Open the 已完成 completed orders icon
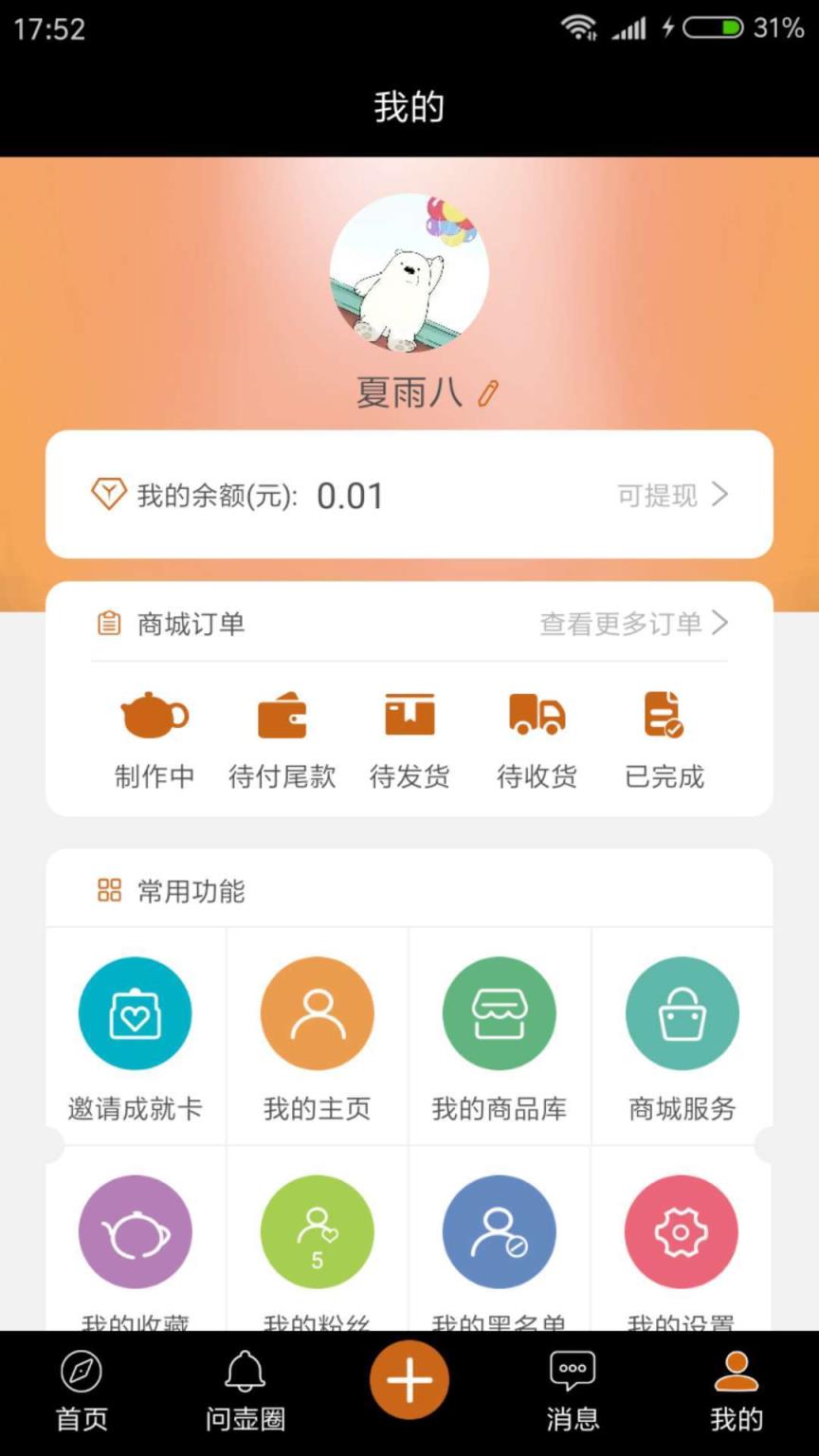 pyautogui.click(x=663, y=716)
